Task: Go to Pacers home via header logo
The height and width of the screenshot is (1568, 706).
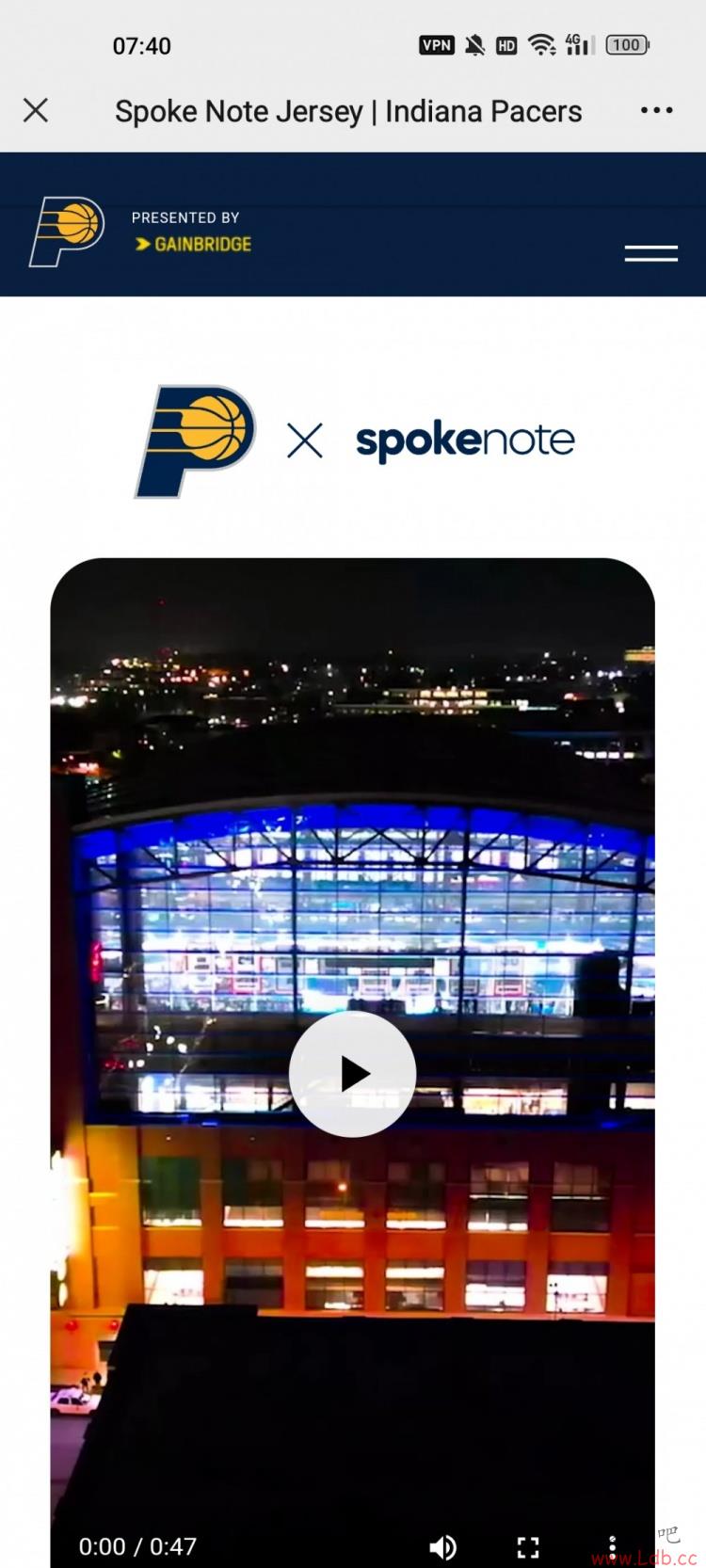Action: point(67,232)
